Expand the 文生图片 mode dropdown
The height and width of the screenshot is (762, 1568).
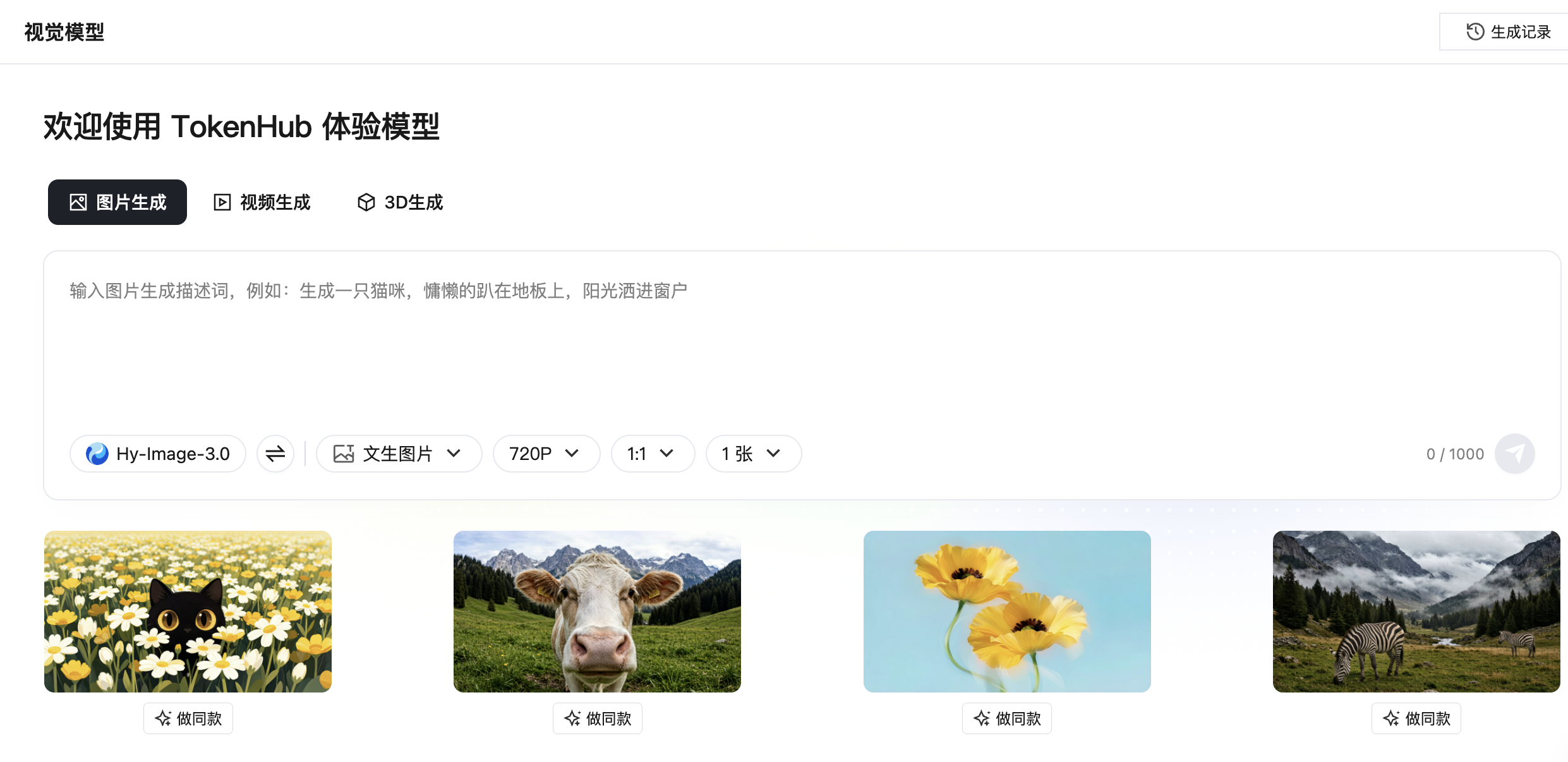coord(399,454)
